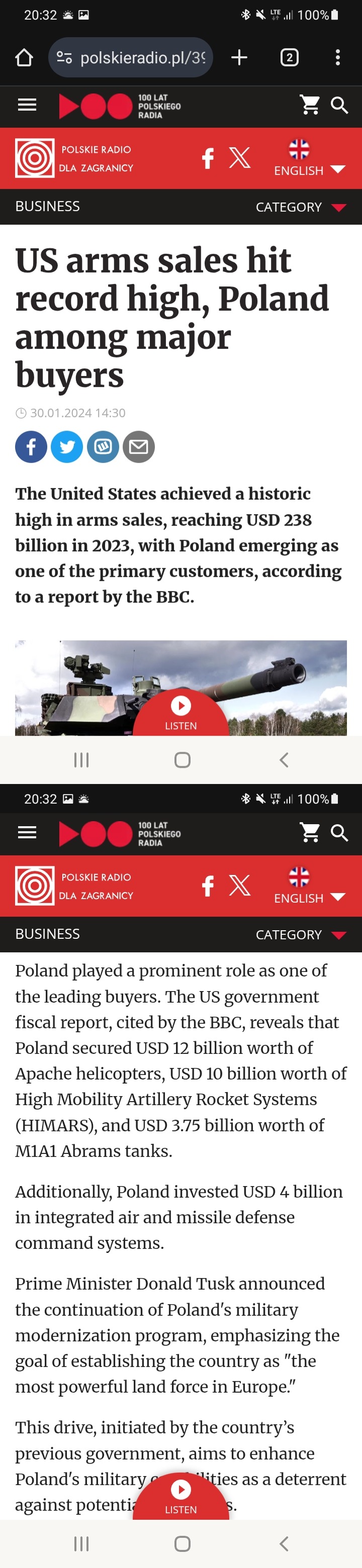
Task: Open a new browser tab with plus
Action: click(x=239, y=58)
